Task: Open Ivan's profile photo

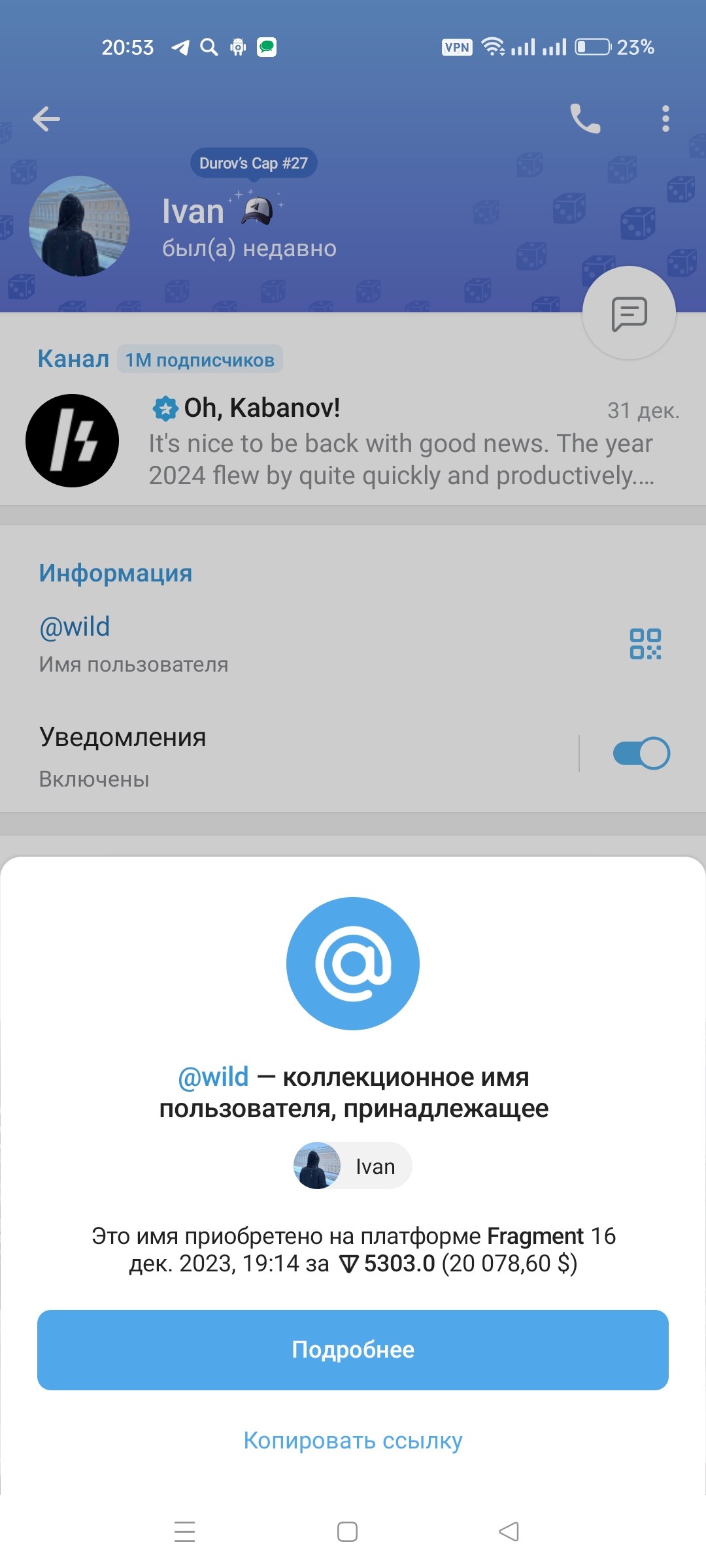Action: click(x=79, y=226)
